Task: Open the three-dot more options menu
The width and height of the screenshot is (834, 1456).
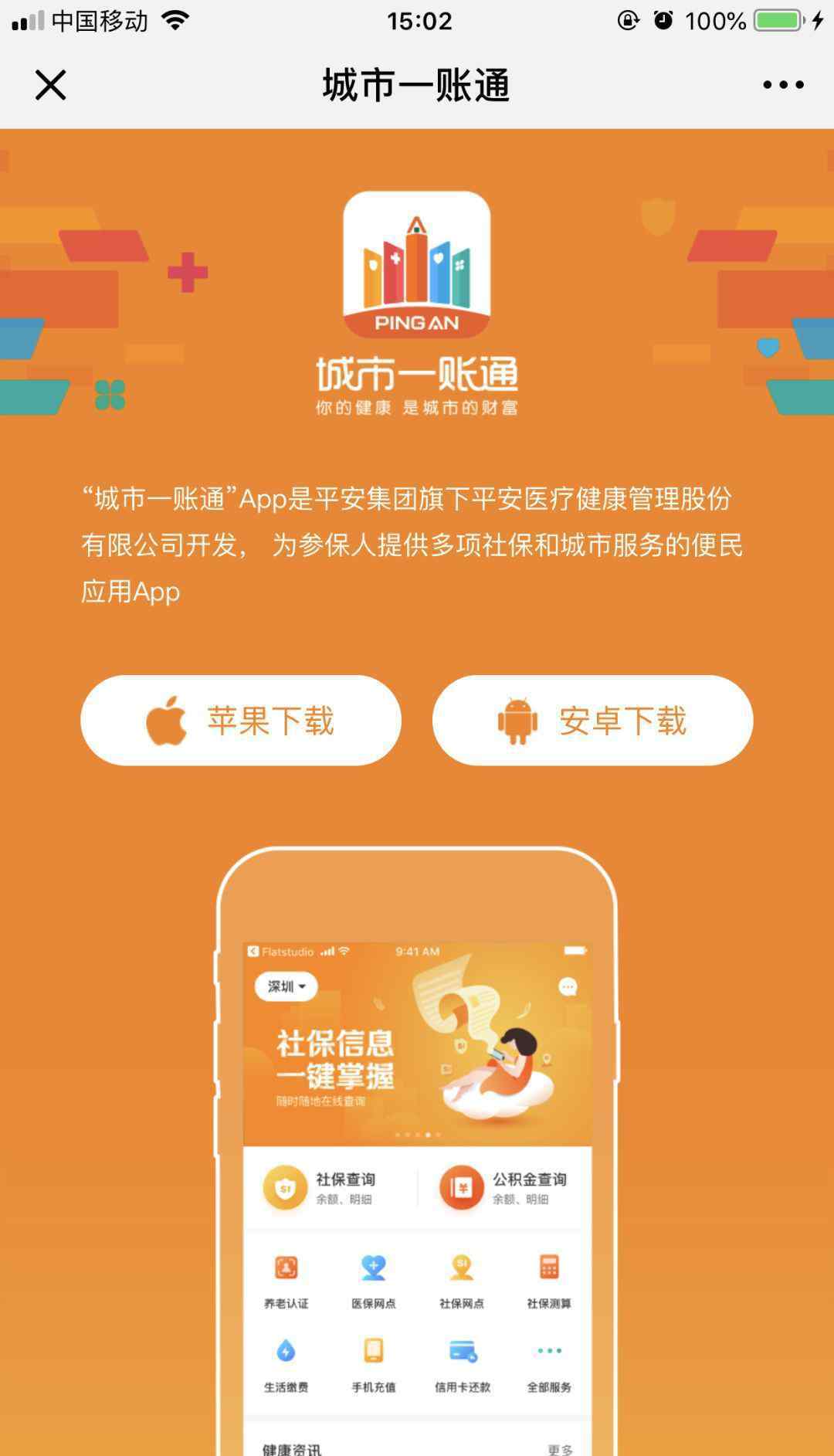Action: pyautogui.click(x=783, y=85)
